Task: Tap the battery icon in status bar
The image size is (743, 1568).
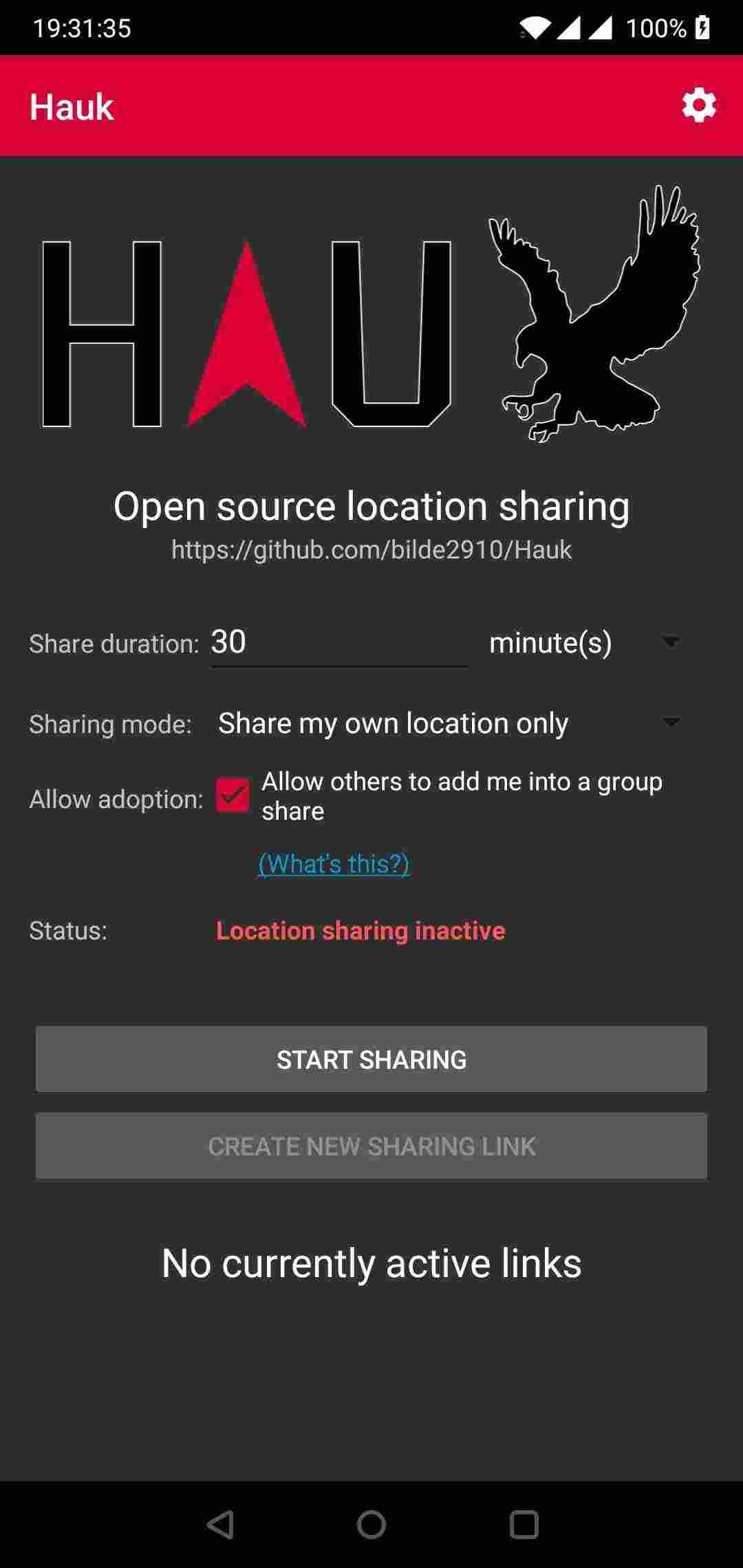Action: pyautogui.click(x=703, y=28)
